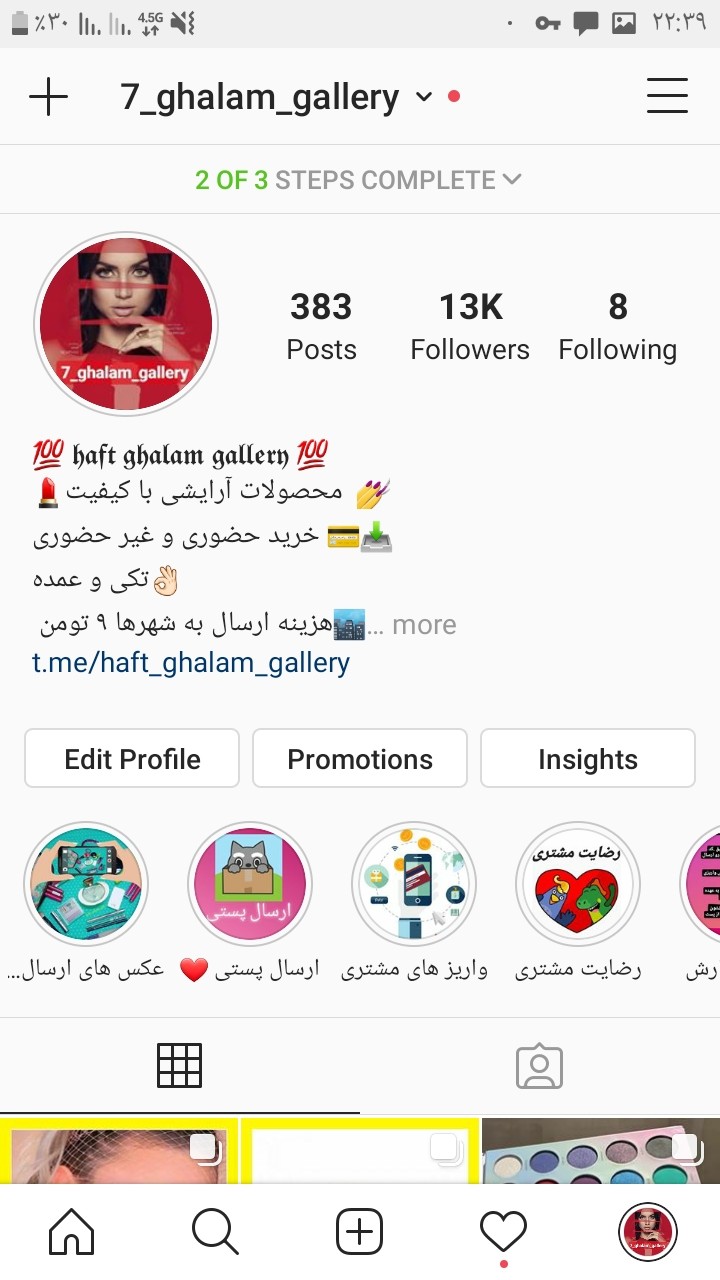This screenshot has height=1280, width=720.
Task: Expand the 2 of 3 steps complete banner
Action: pos(359,180)
